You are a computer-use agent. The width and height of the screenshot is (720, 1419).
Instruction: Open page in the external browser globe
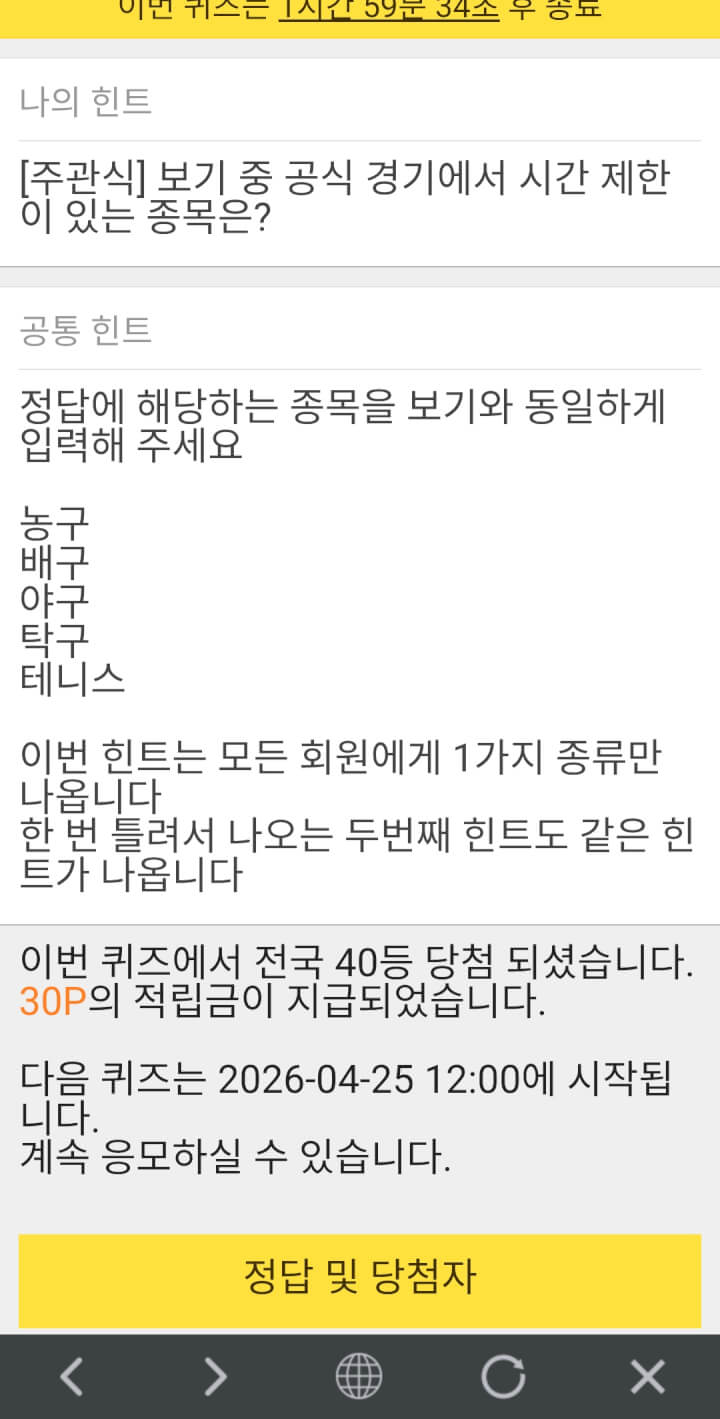(359, 1377)
